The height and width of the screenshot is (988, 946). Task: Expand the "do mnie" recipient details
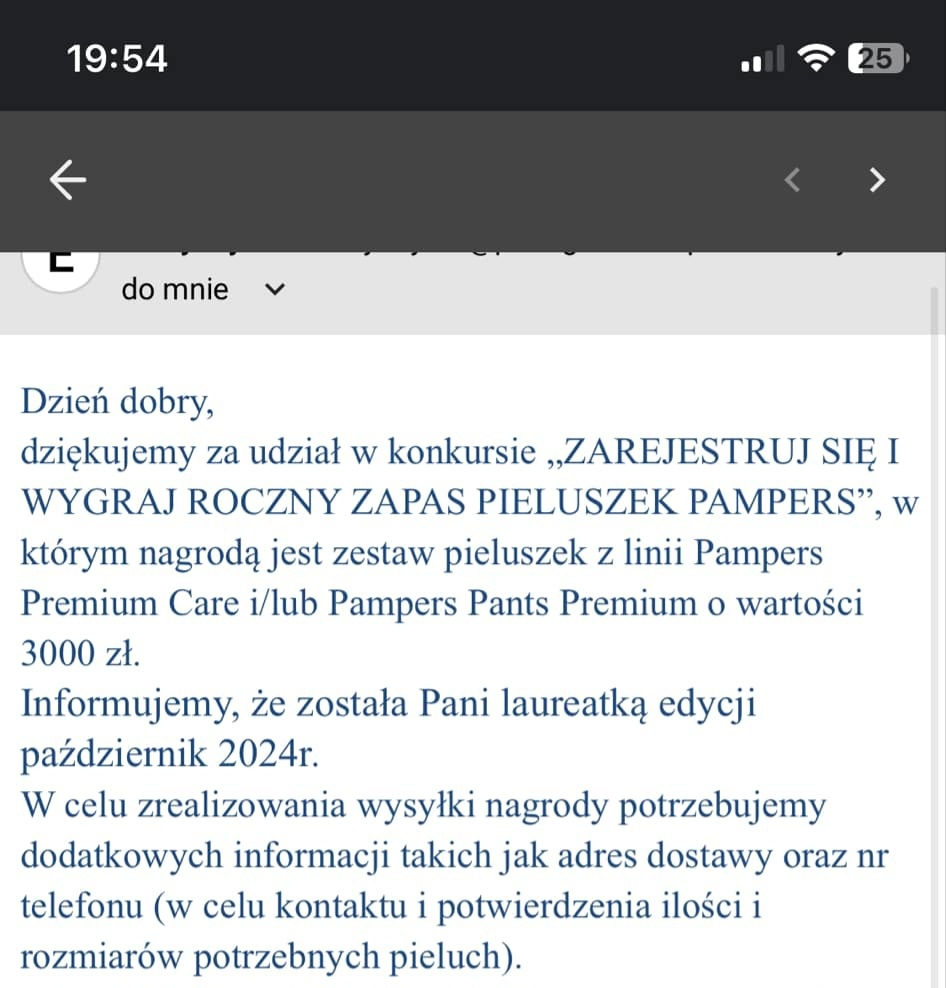click(x=275, y=290)
